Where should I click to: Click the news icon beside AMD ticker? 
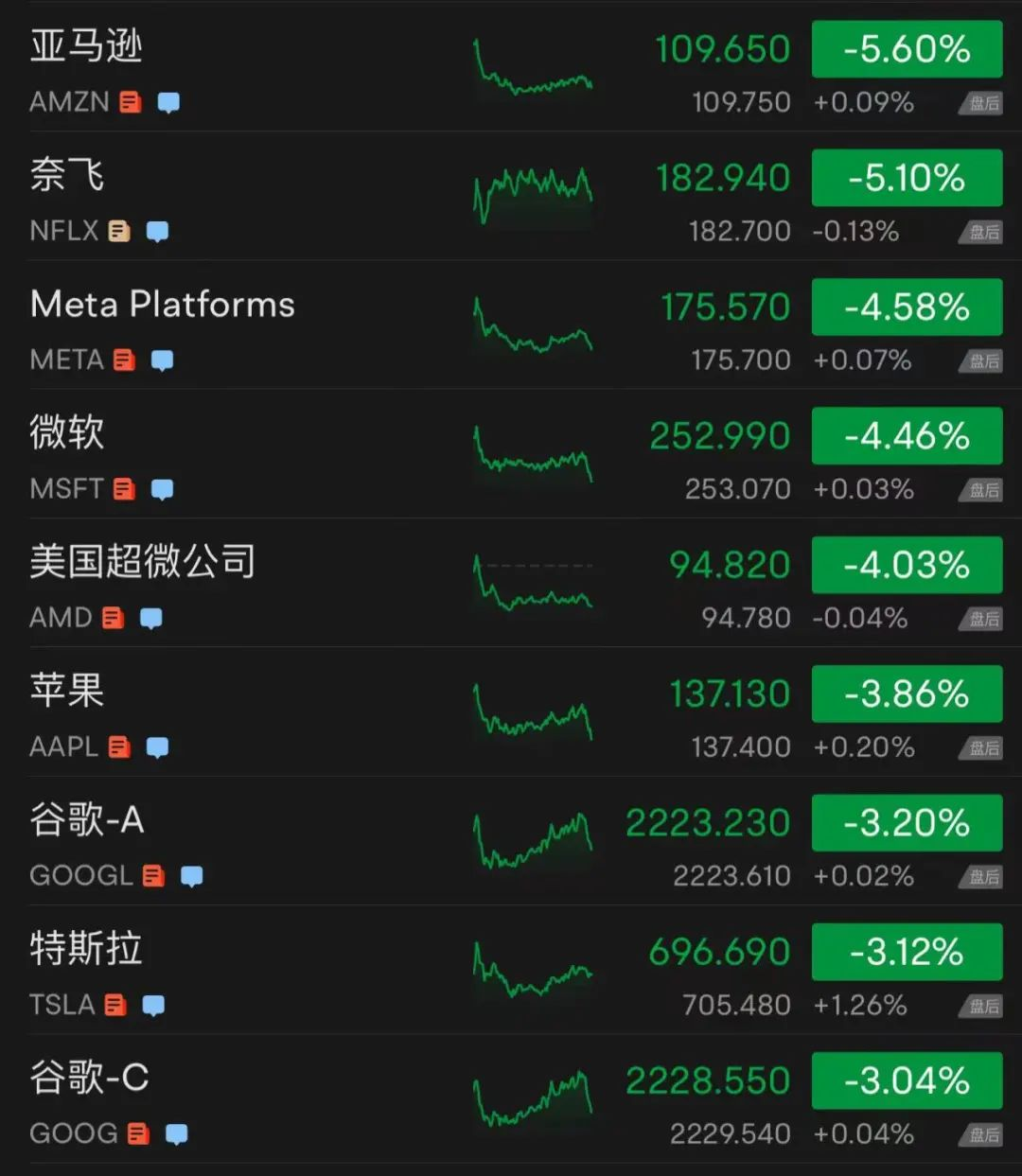pos(113,618)
